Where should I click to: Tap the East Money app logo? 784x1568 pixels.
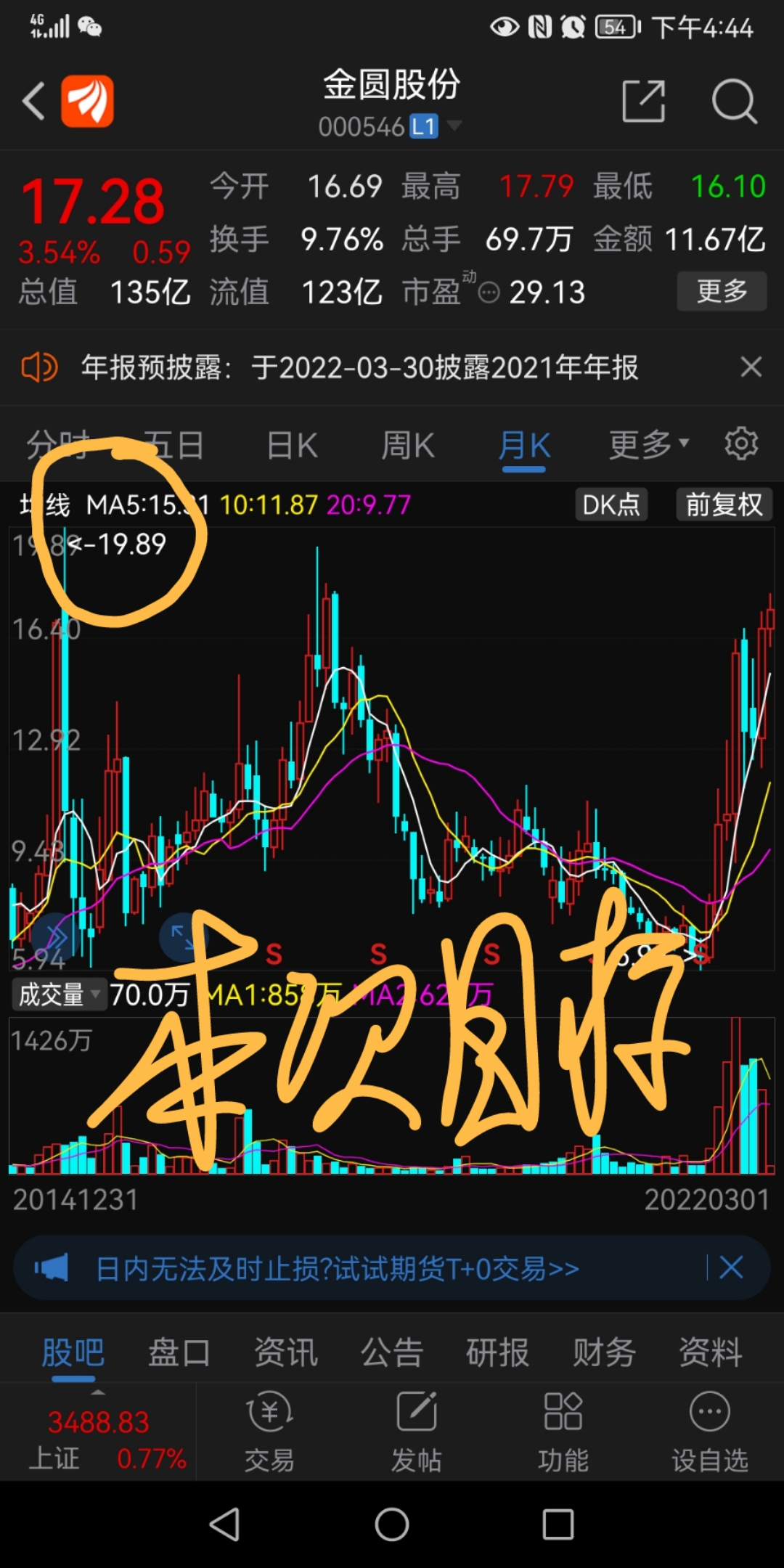coord(86,100)
